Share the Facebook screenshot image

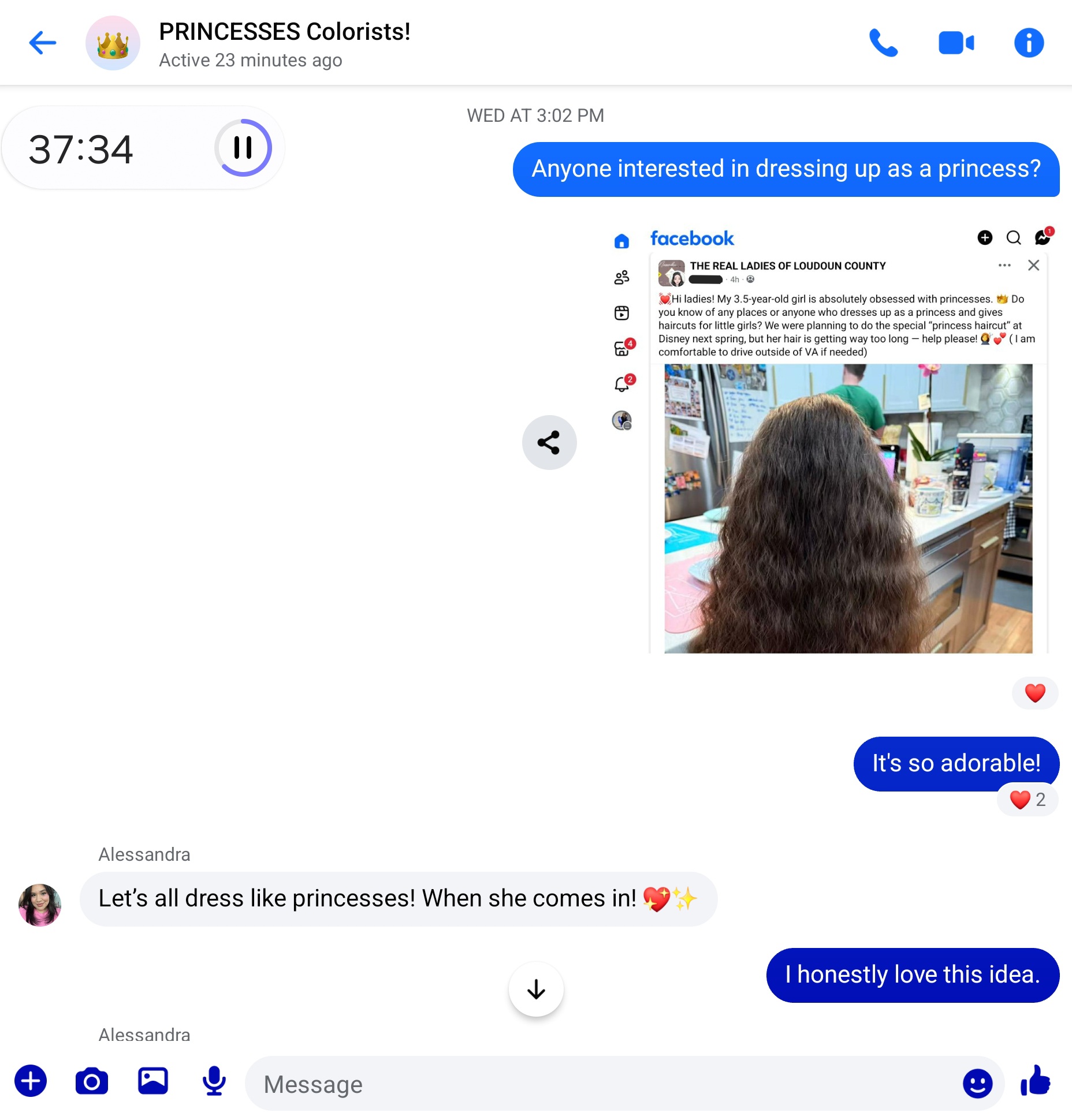(549, 442)
